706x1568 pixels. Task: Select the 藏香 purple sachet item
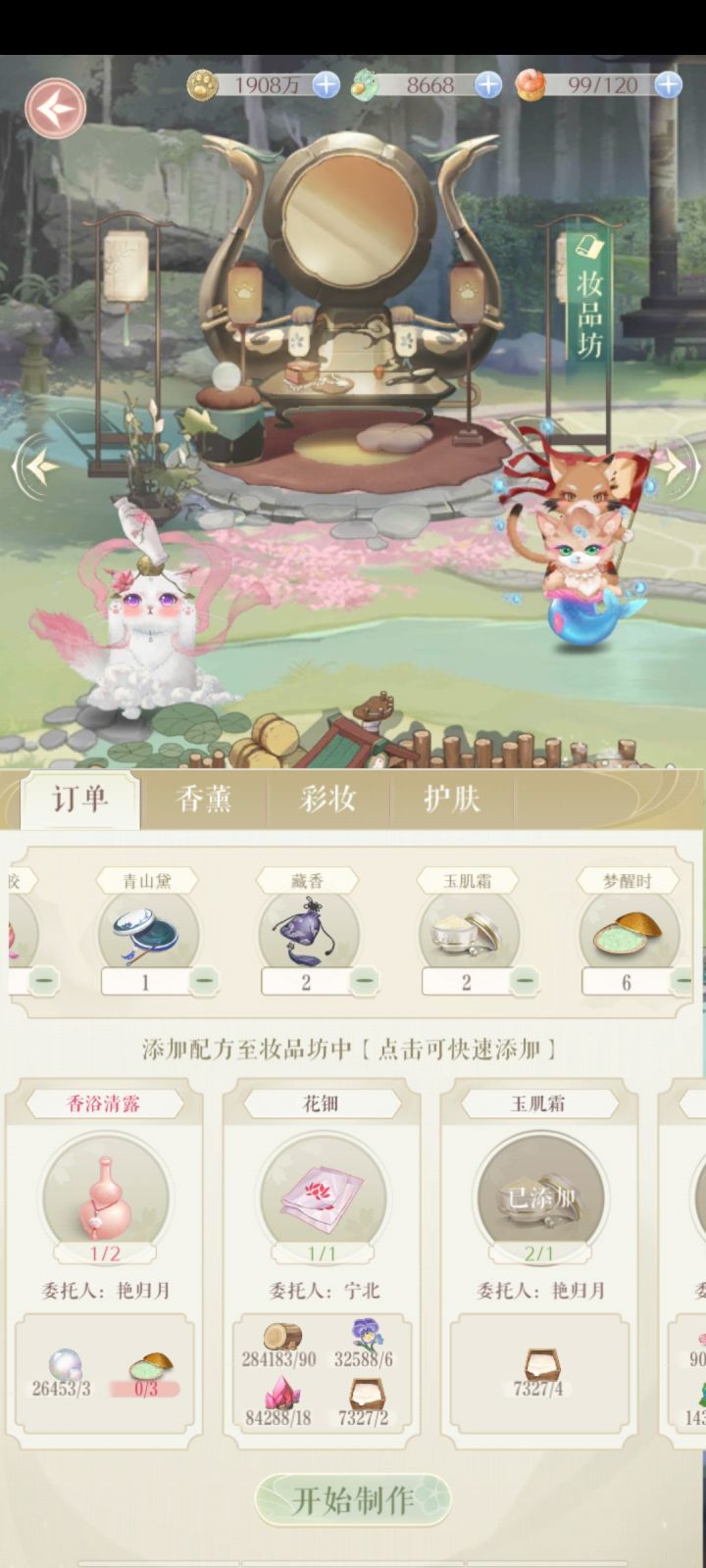click(x=309, y=933)
